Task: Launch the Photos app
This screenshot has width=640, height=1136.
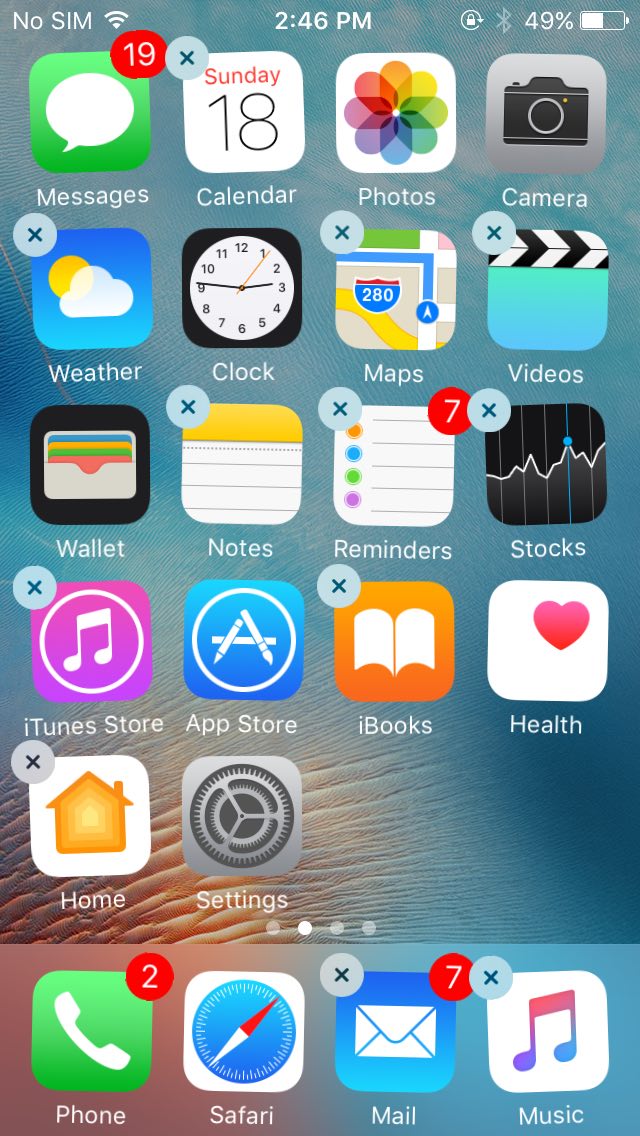Action: tap(396, 113)
